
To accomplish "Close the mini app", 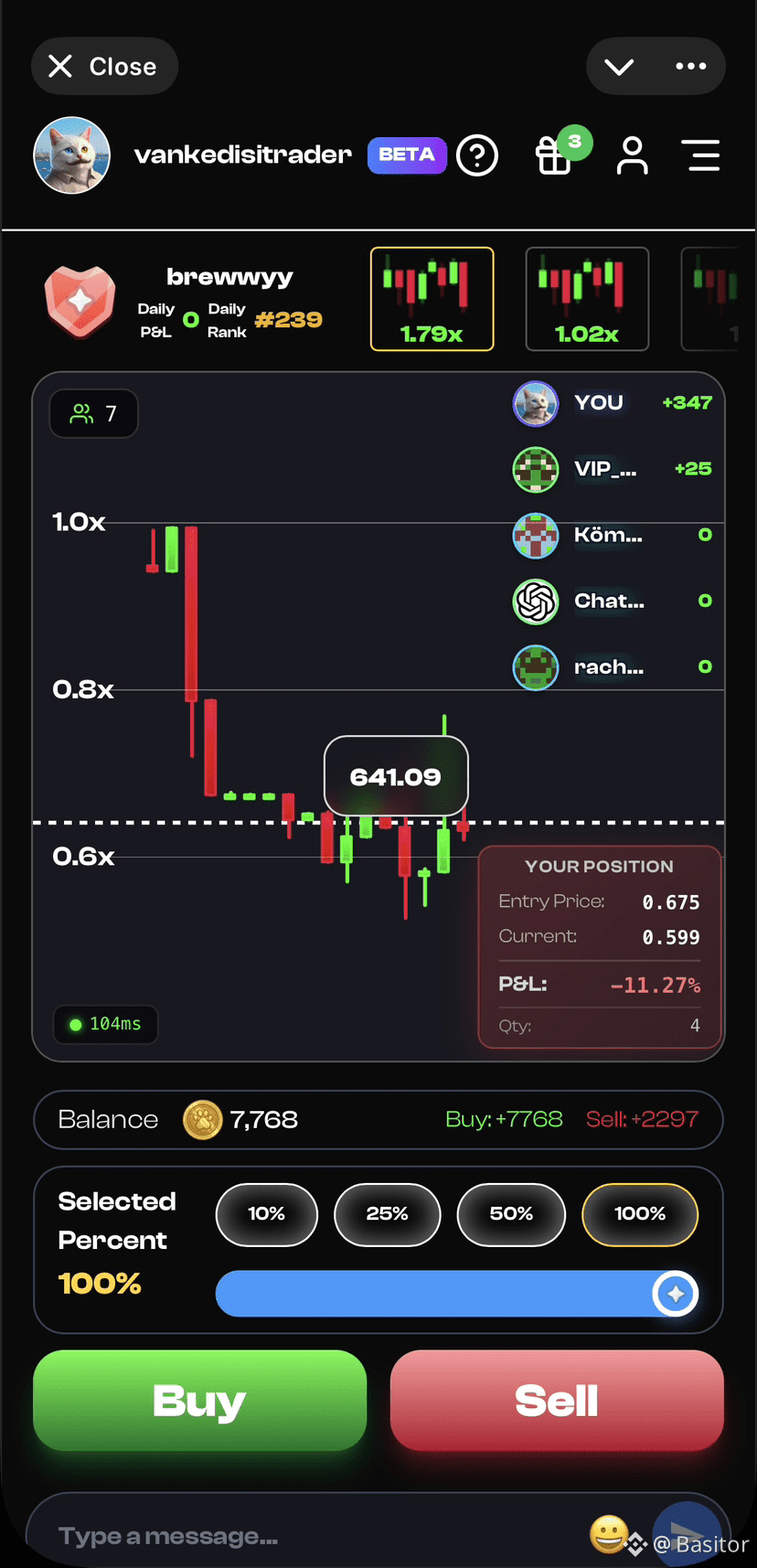I will [104, 66].
